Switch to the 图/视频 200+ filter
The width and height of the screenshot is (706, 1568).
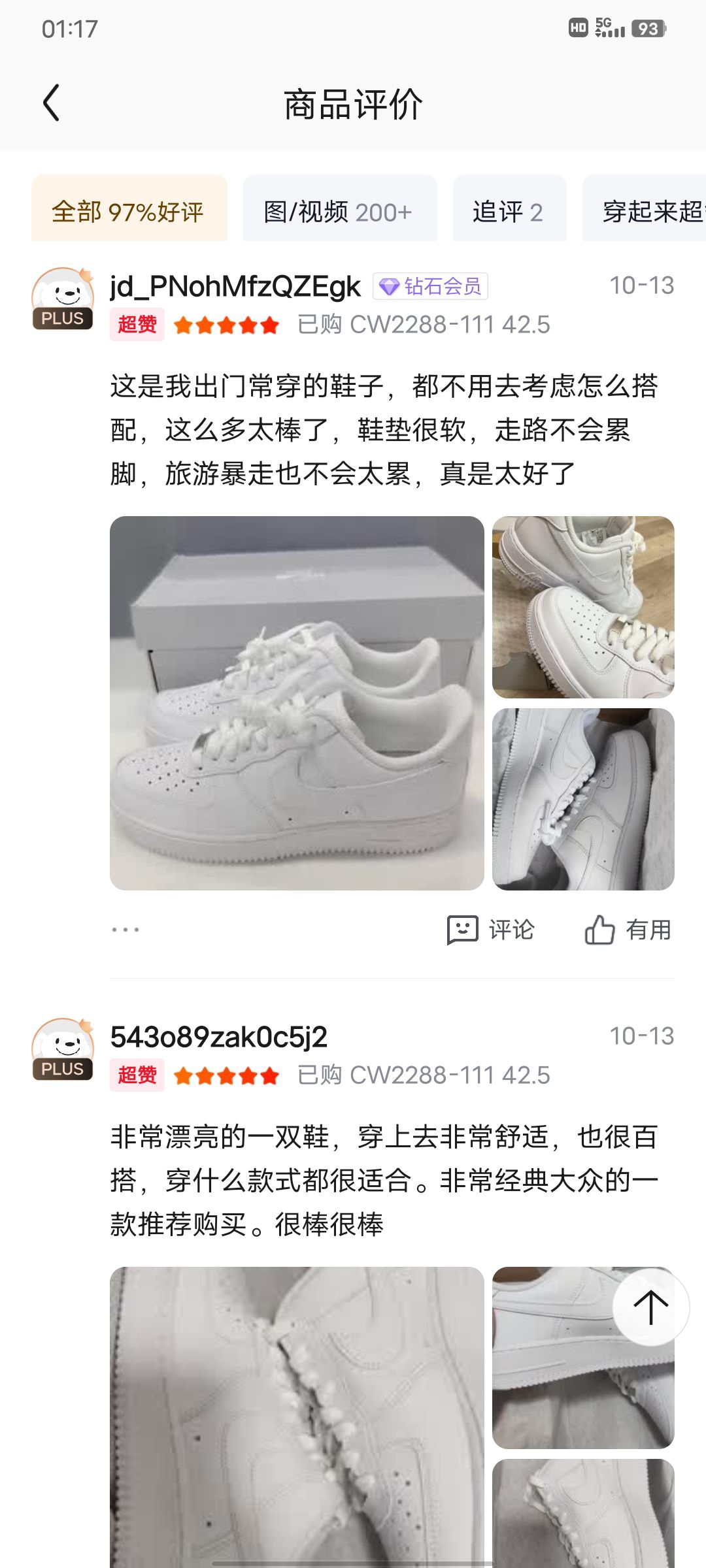click(339, 212)
